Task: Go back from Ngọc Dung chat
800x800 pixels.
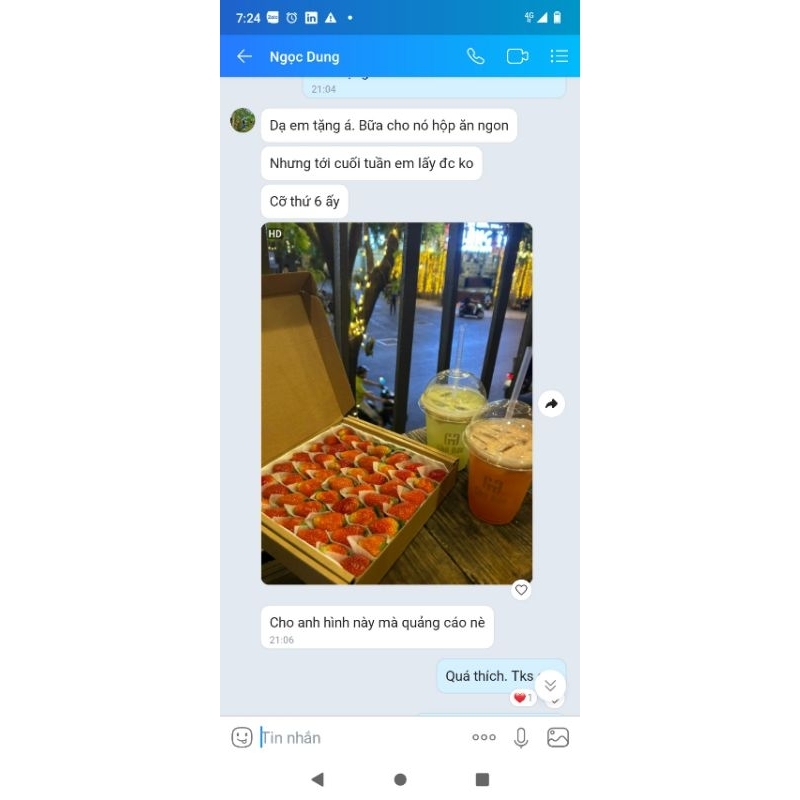Action: point(244,57)
